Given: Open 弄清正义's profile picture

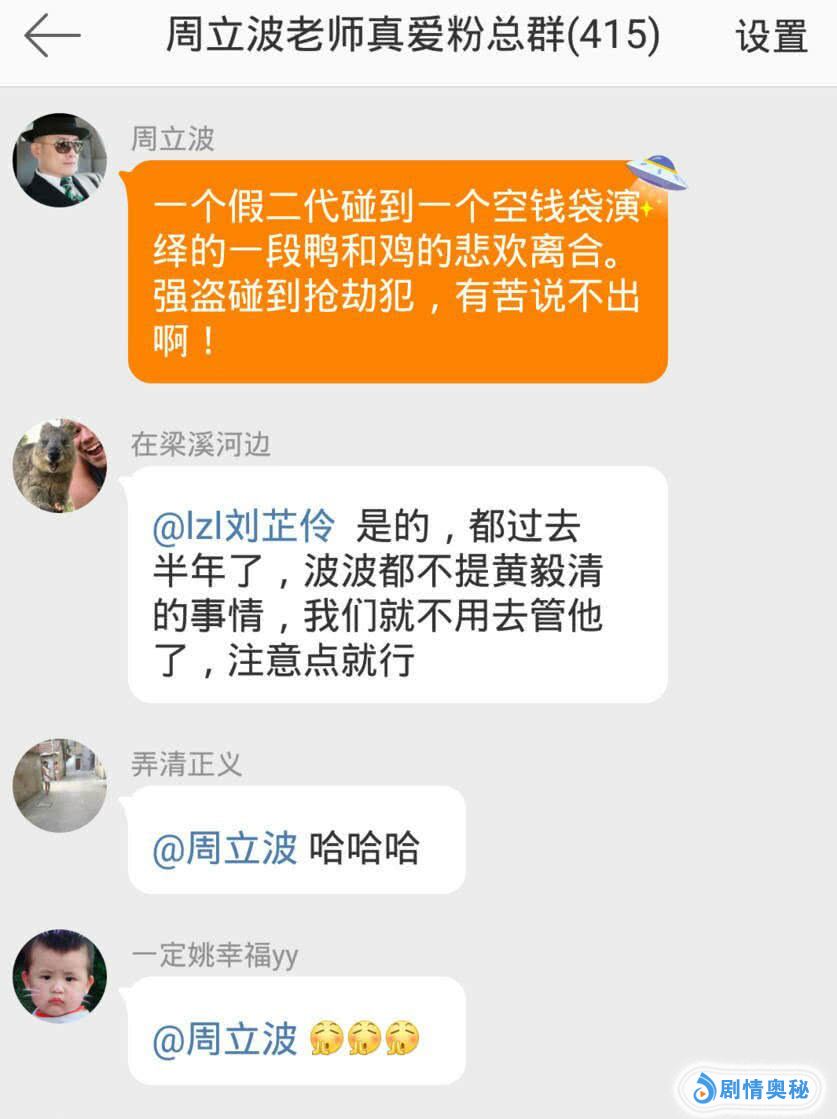Looking at the screenshot, I should pos(60,786).
